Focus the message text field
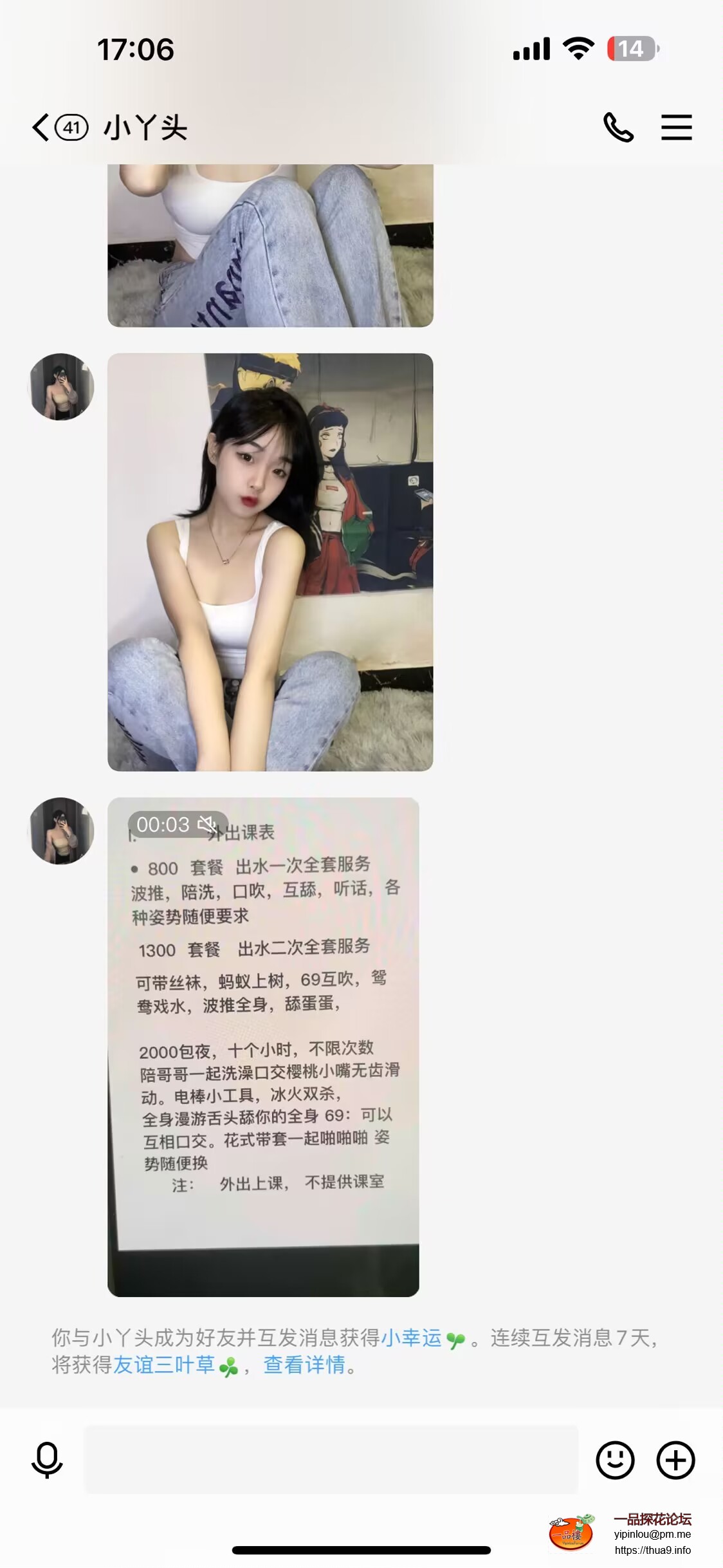Image resolution: width=723 pixels, height=1568 pixels. [x=331, y=1459]
